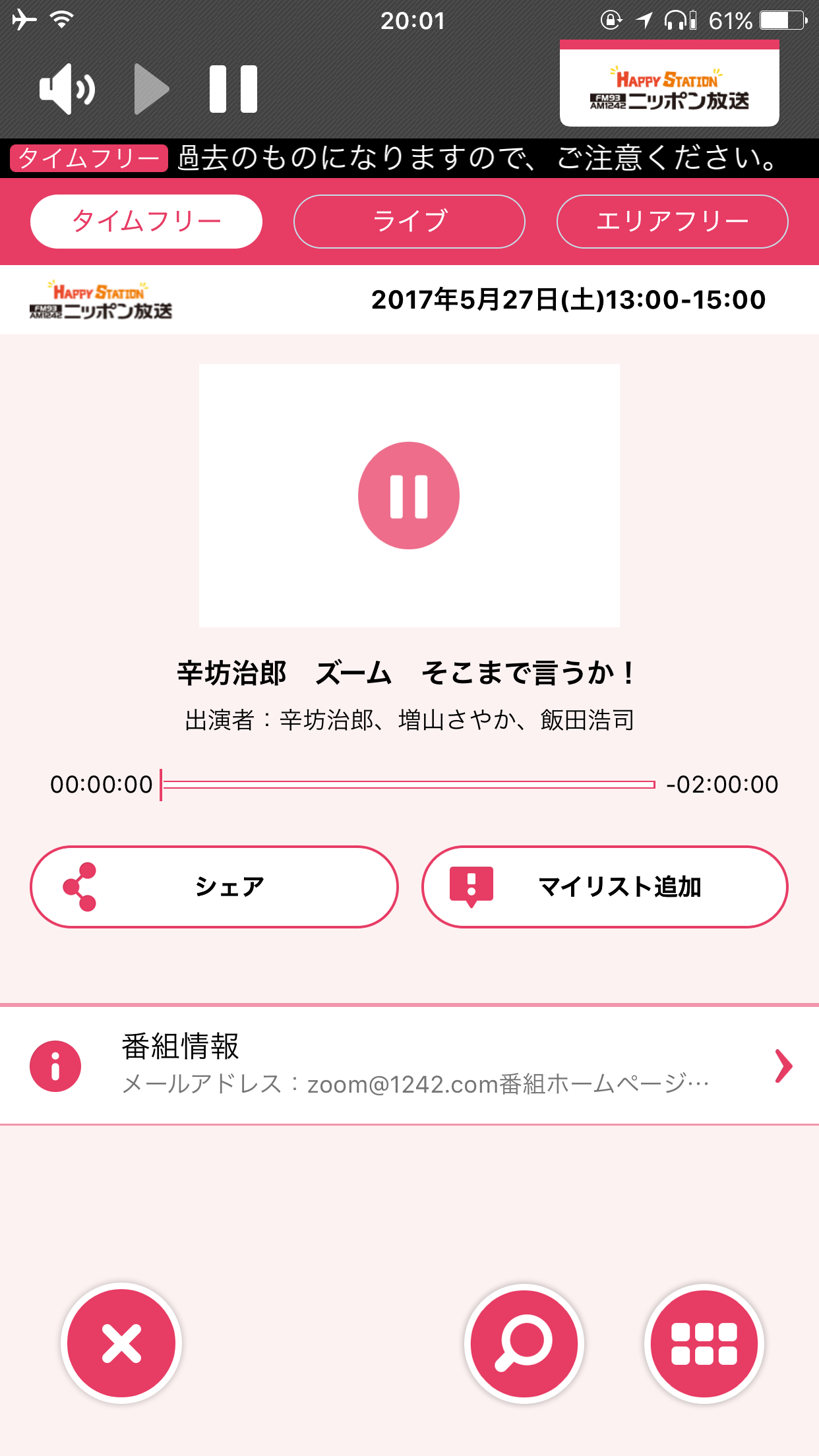Open the grid menu button
This screenshot has height=1456, width=819.
(x=704, y=1343)
